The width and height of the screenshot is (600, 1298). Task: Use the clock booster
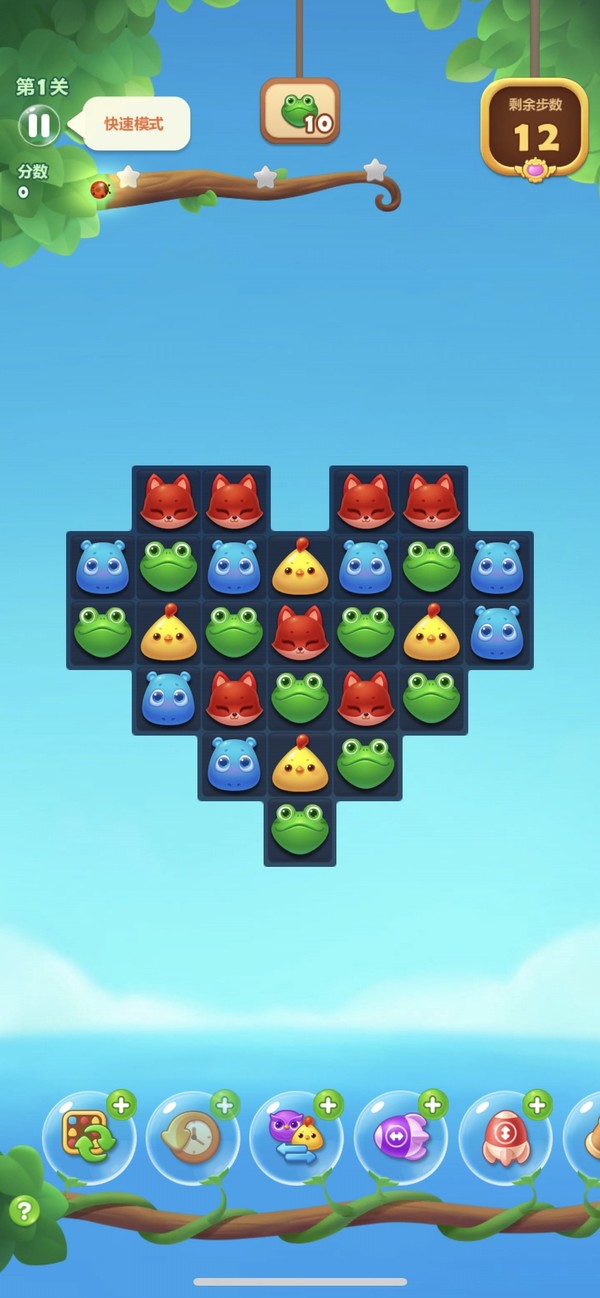(x=192, y=1138)
